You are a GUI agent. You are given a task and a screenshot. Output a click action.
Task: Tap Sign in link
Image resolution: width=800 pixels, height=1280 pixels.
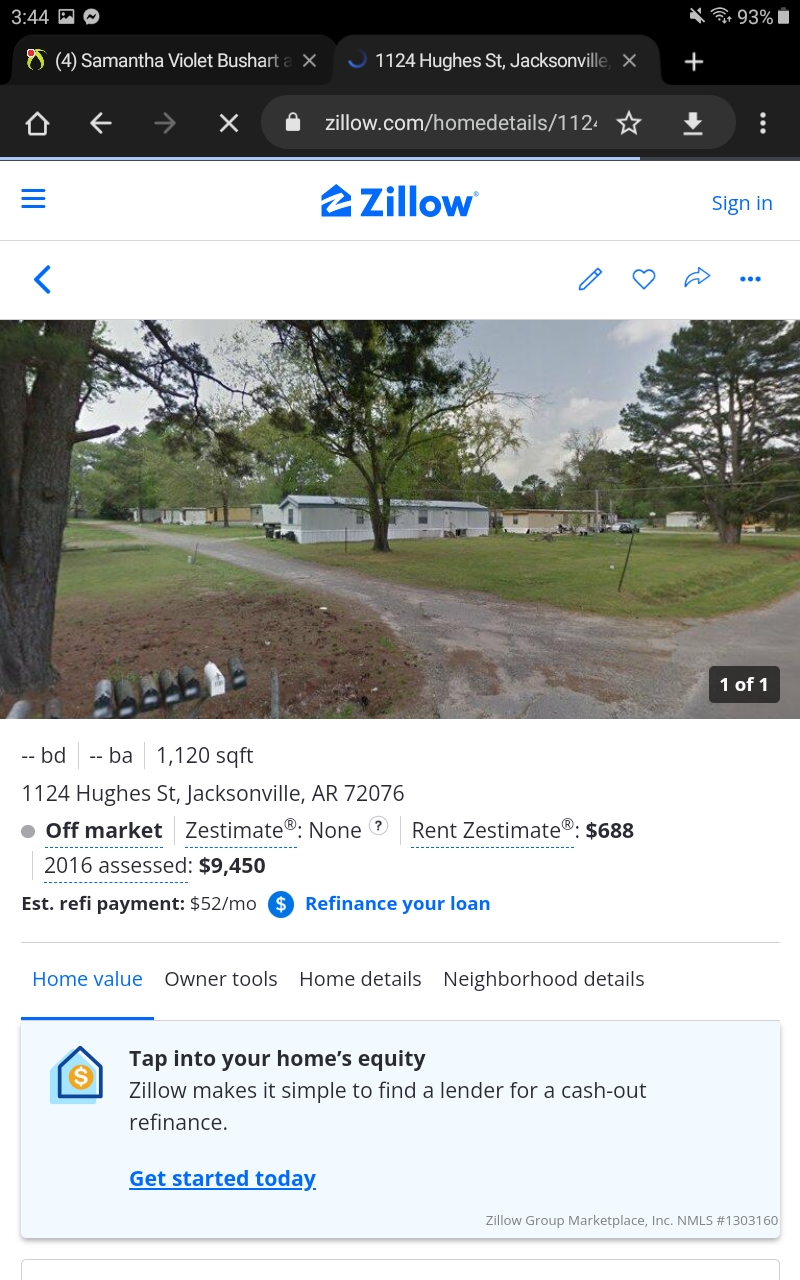tap(742, 203)
